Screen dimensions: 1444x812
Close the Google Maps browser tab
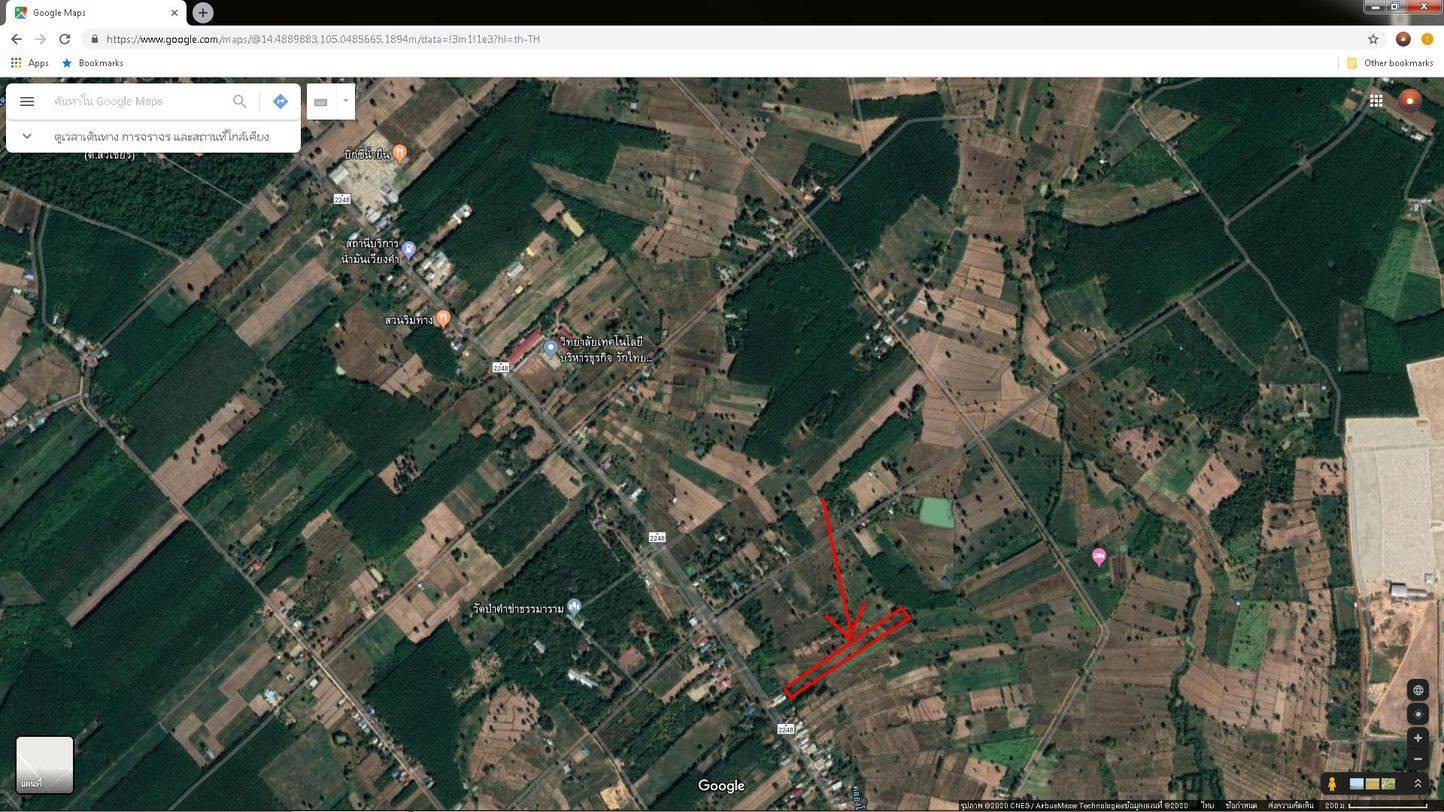[x=175, y=13]
